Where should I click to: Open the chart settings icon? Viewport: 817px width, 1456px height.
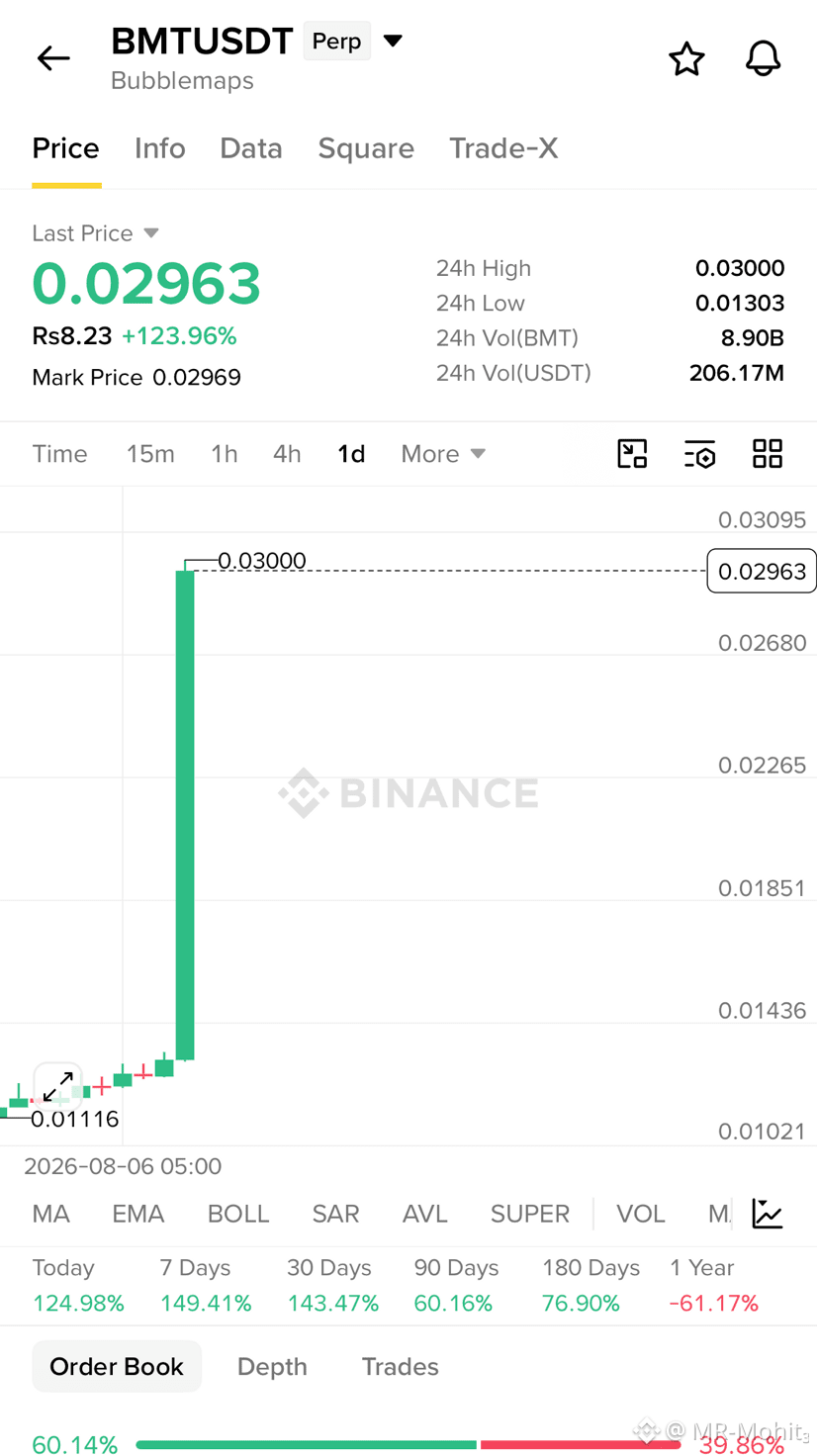click(699, 454)
